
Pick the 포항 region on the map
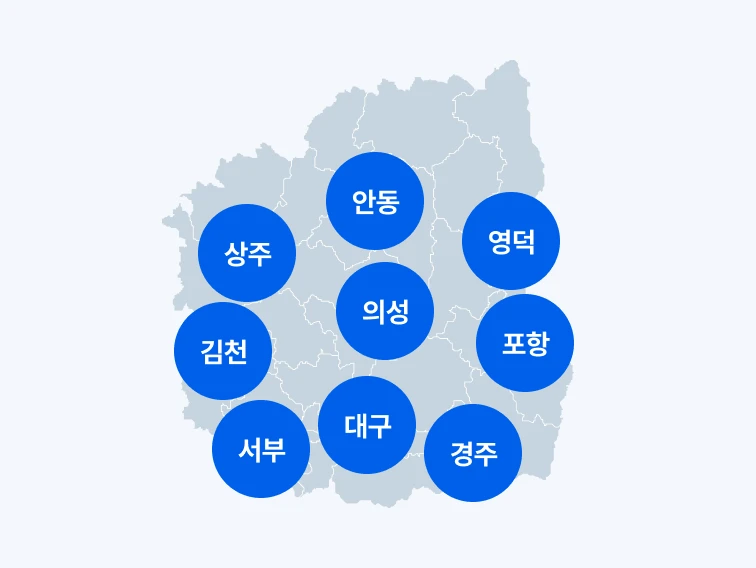(525, 343)
